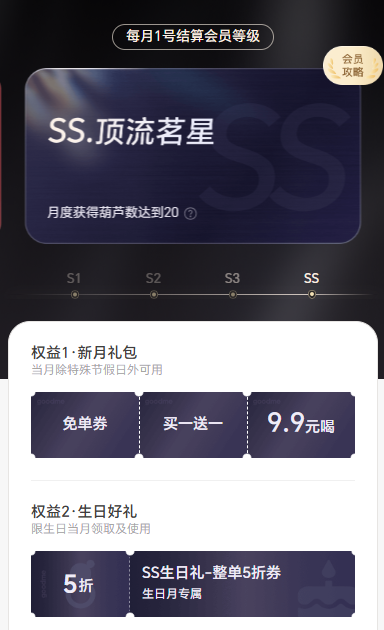Screen dimensions: 384x630
Task: View the S3 membership level
Action: click(232, 285)
